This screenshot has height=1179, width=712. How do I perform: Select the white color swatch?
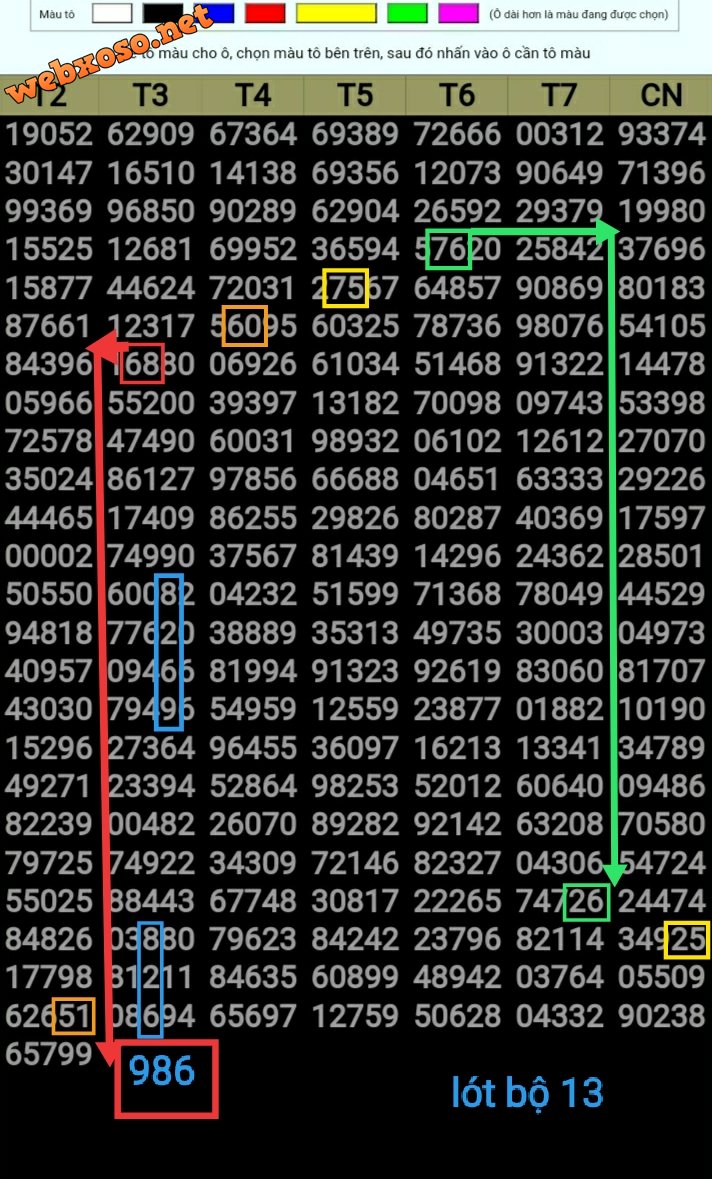[x=112, y=13]
